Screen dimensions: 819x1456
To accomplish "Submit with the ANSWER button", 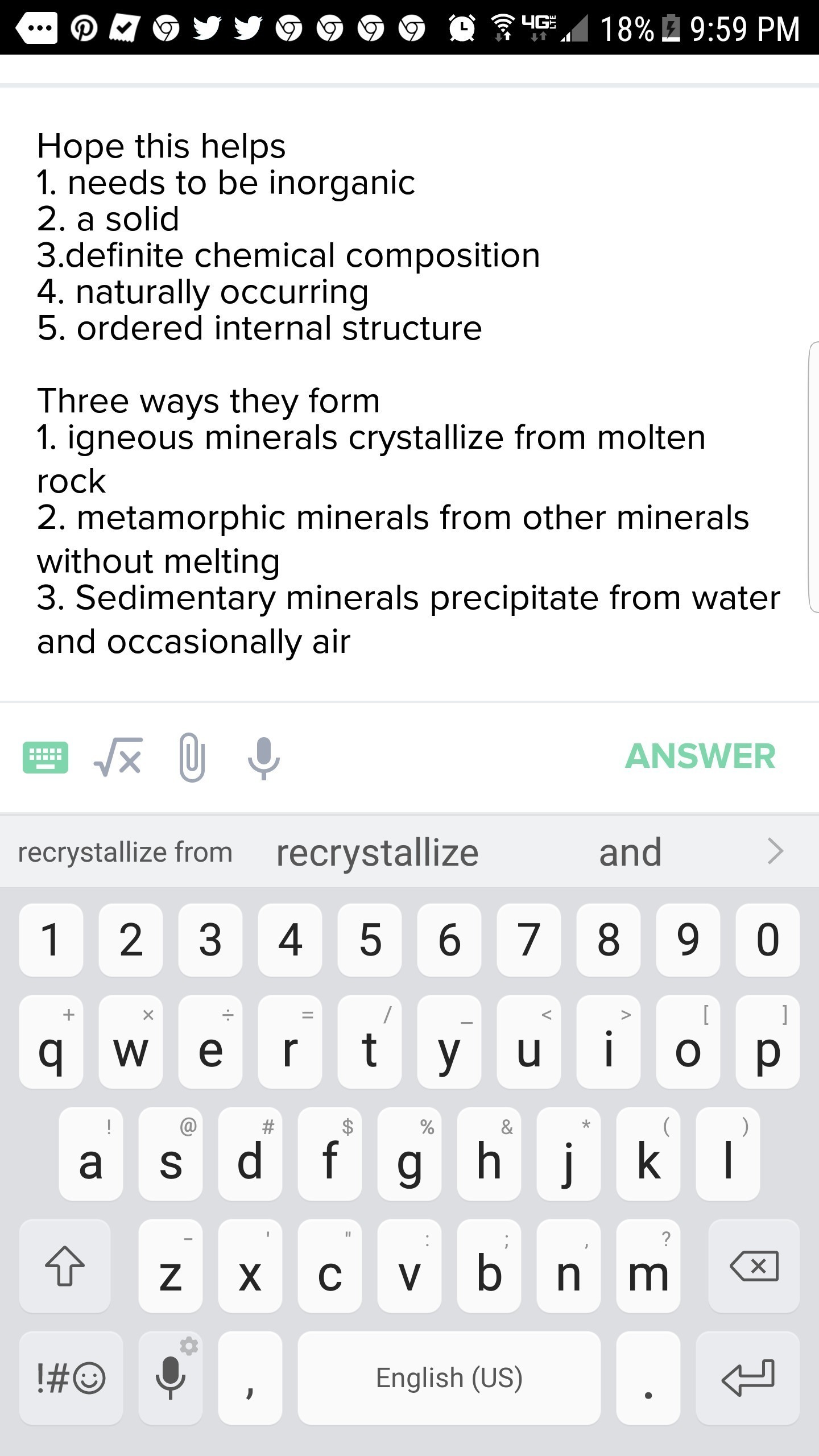I will coord(700,756).
